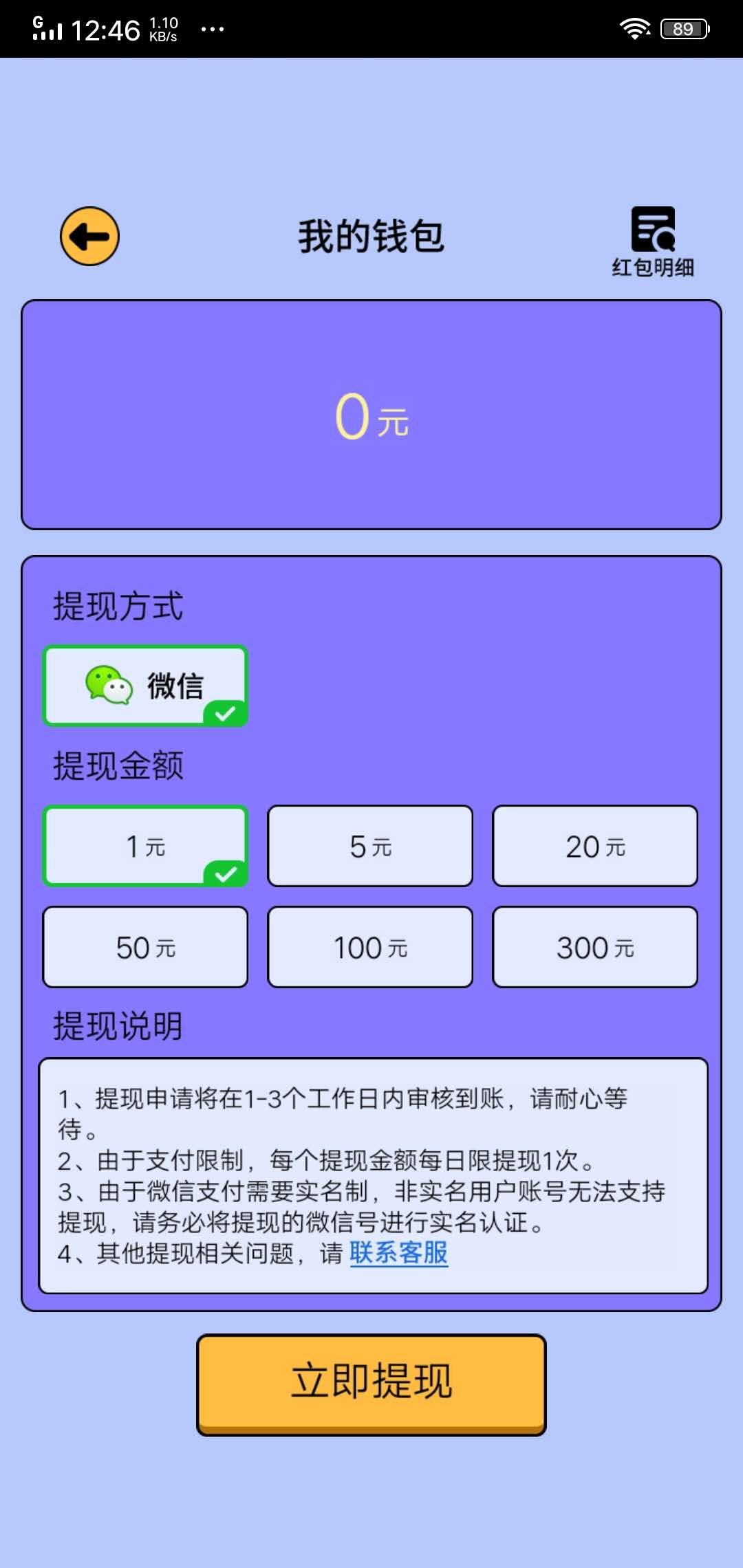The width and height of the screenshot is (743, 1568).
Task: Select the 5元 withdrawal amount
Action: [369, 846]
